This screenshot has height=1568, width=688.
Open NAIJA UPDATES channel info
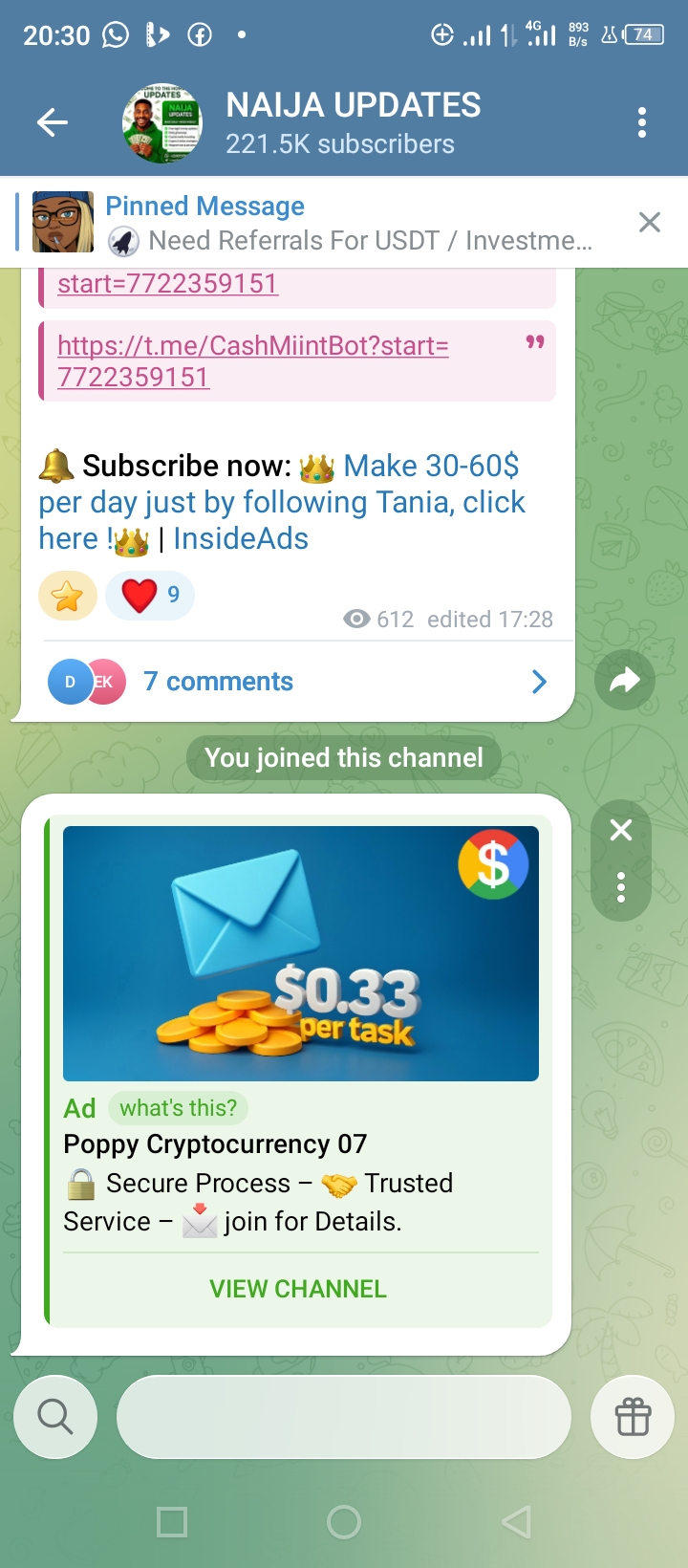click(352, 122)
